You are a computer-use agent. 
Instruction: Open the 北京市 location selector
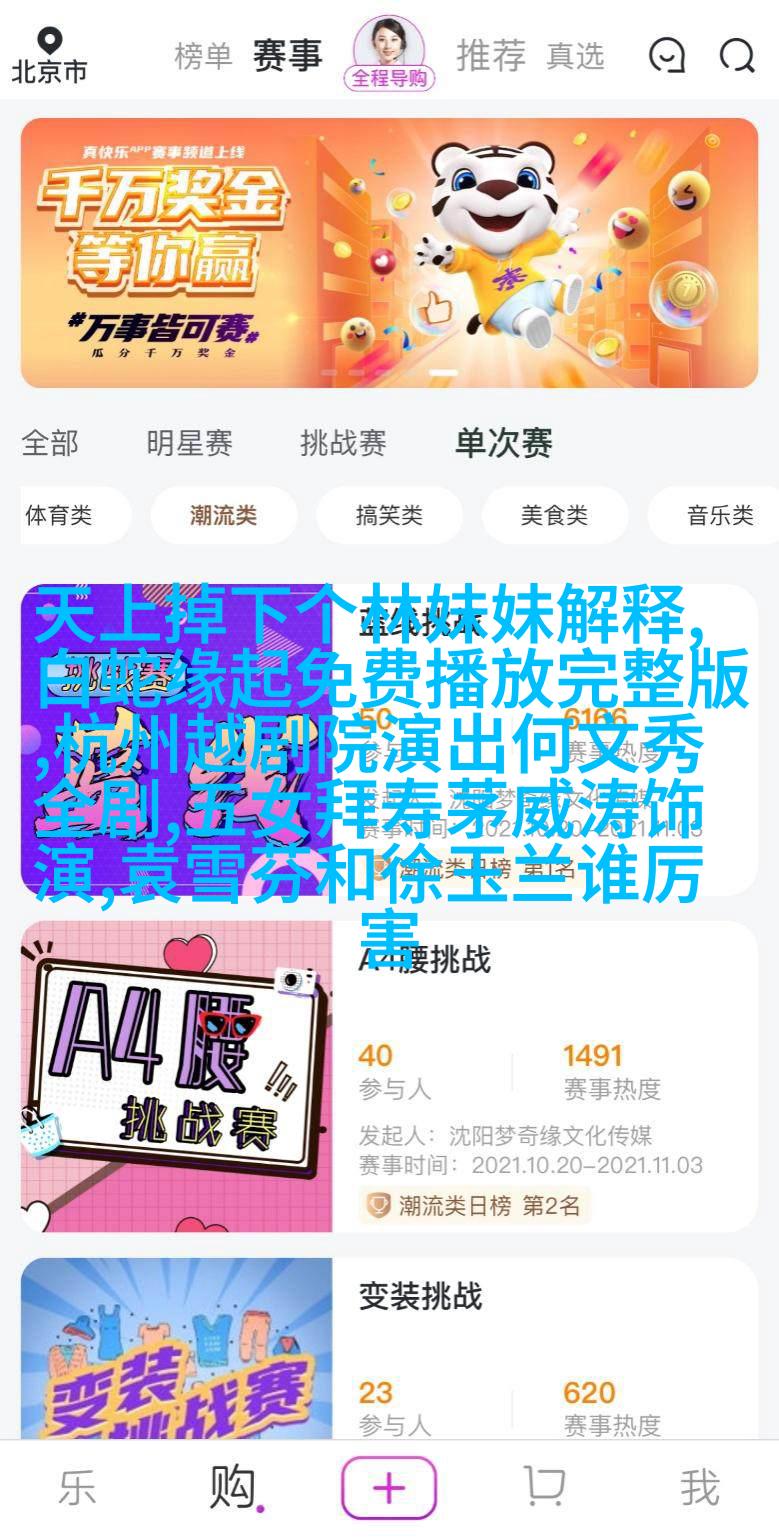coord(48,55)
